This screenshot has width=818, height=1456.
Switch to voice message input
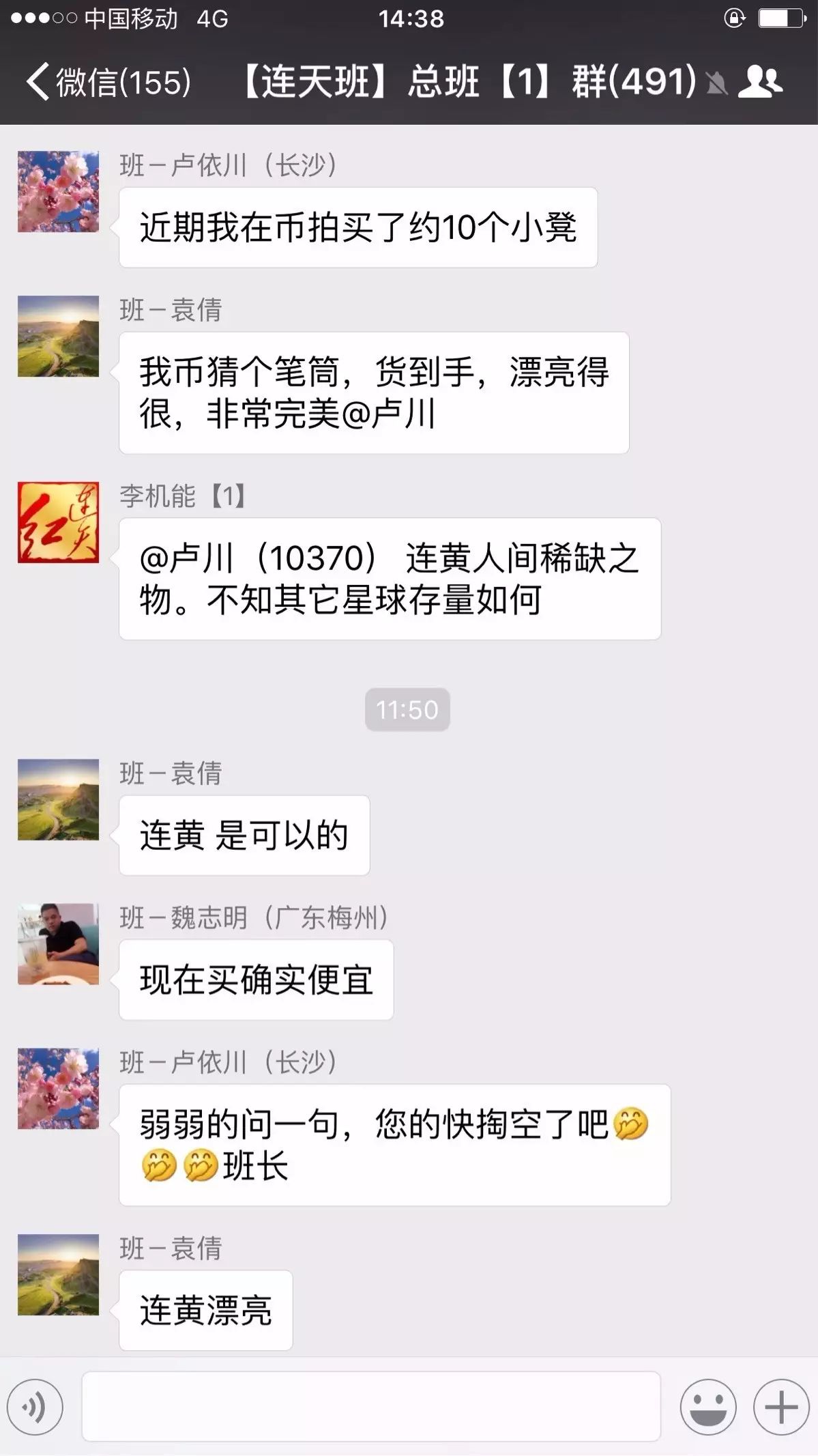[x=35, y=1407]
